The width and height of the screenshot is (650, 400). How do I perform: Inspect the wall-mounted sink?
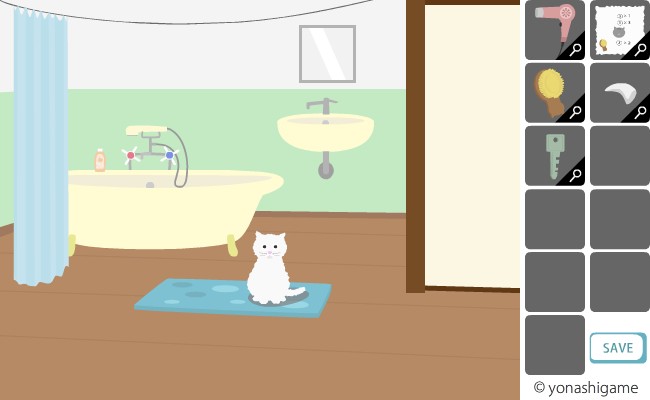pyautogui.click(x=325, y=130)
